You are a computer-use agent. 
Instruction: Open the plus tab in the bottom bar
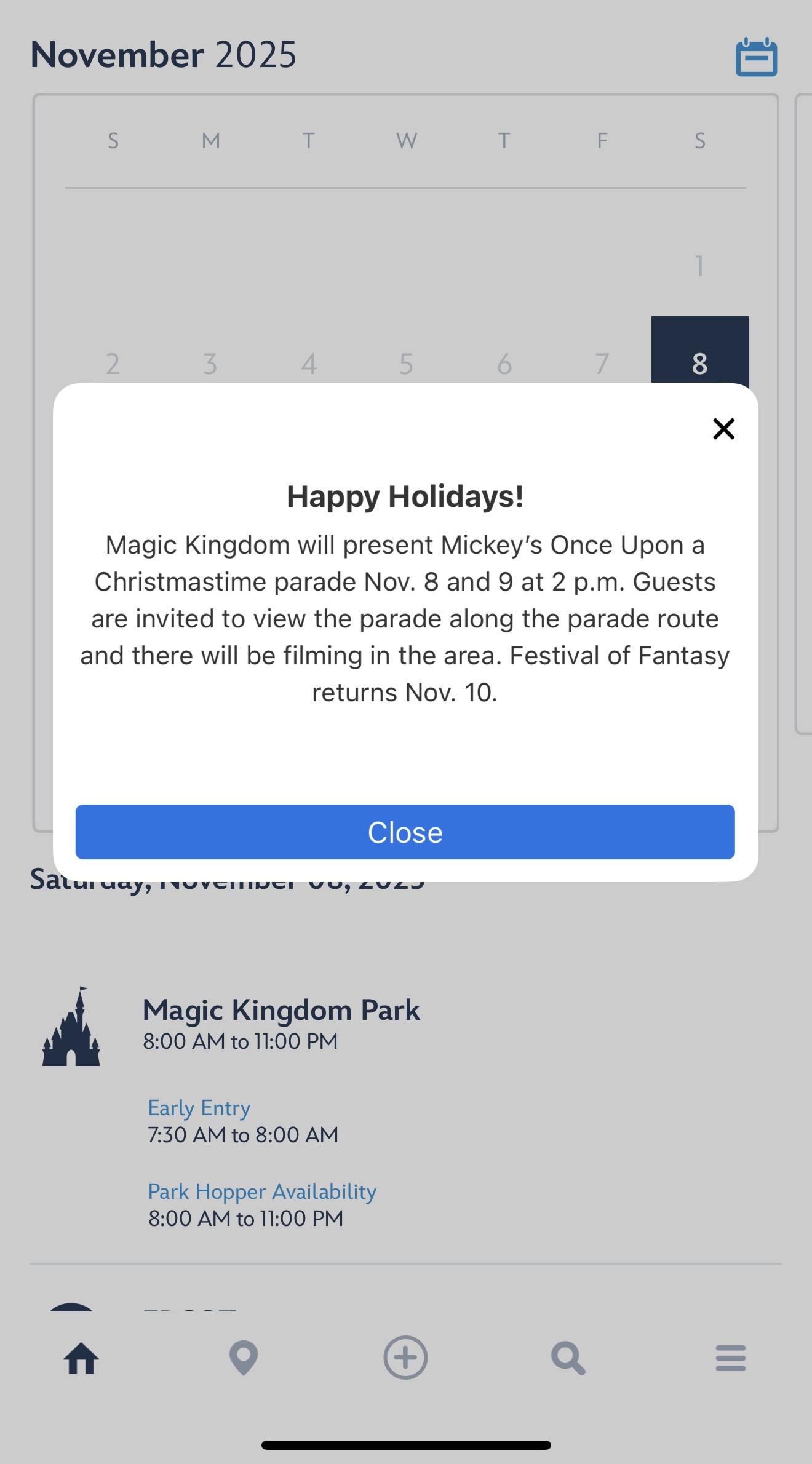(x=405, y=1358)
